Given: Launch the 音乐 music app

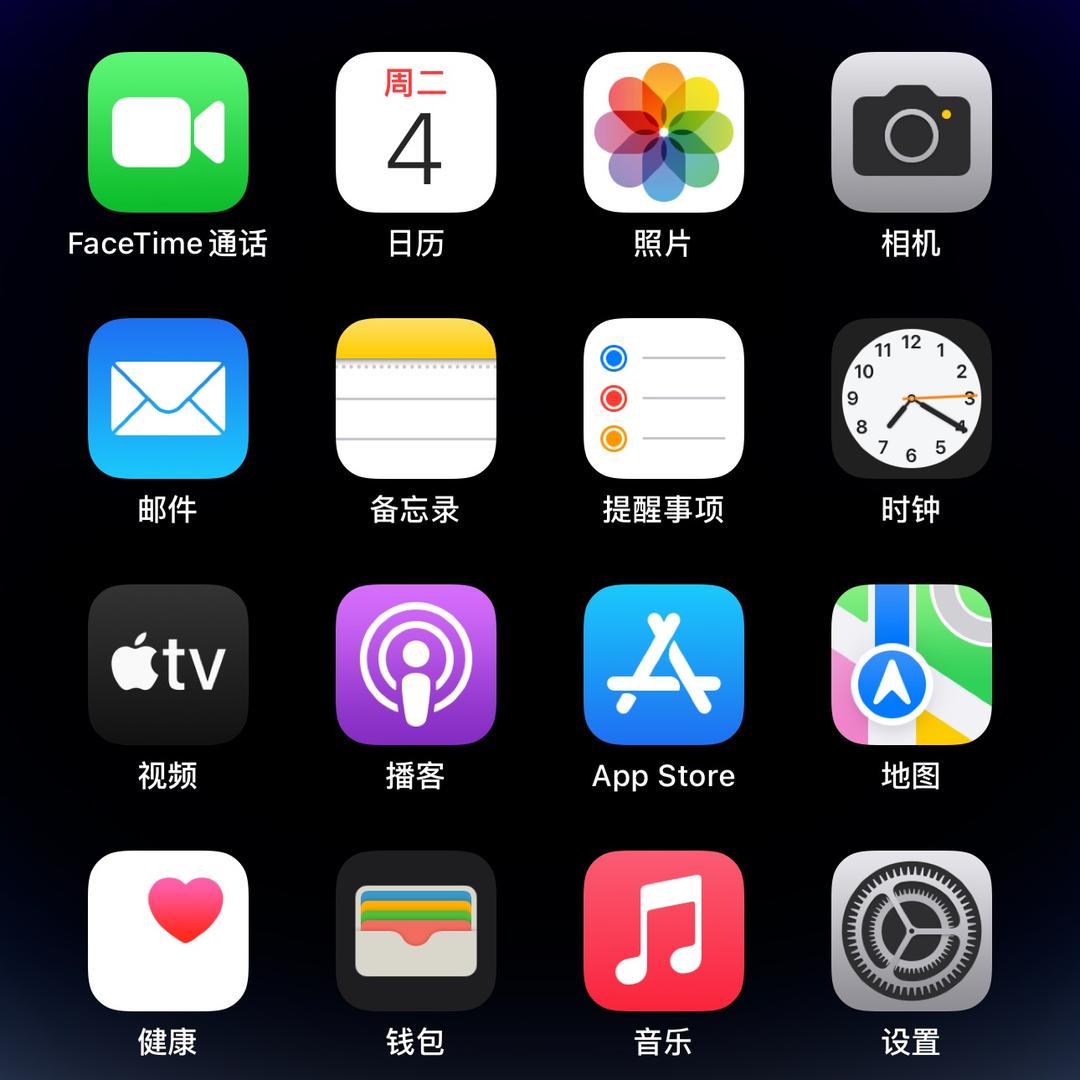Looking at the screenshot, I should [663, 930].
